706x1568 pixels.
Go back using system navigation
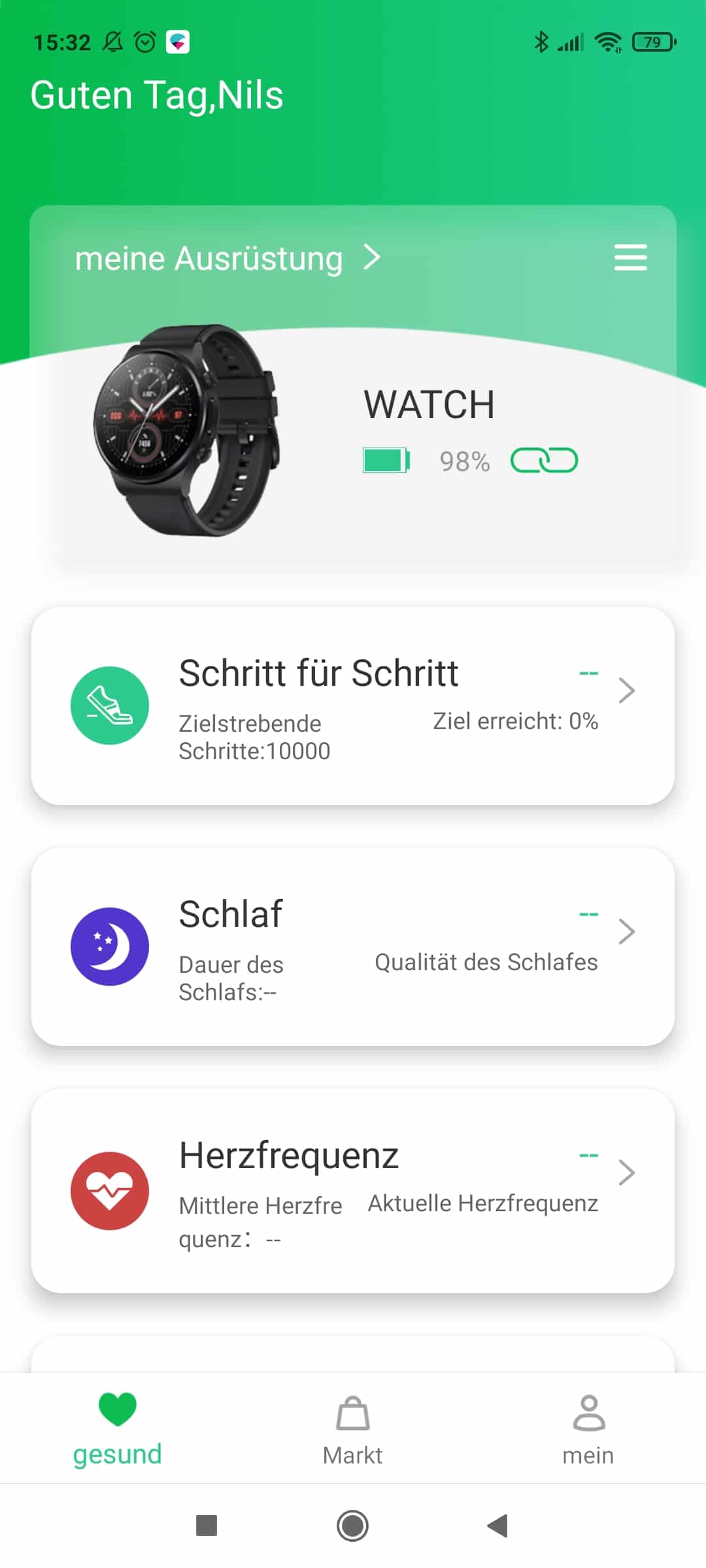(x=498, y=1526)
